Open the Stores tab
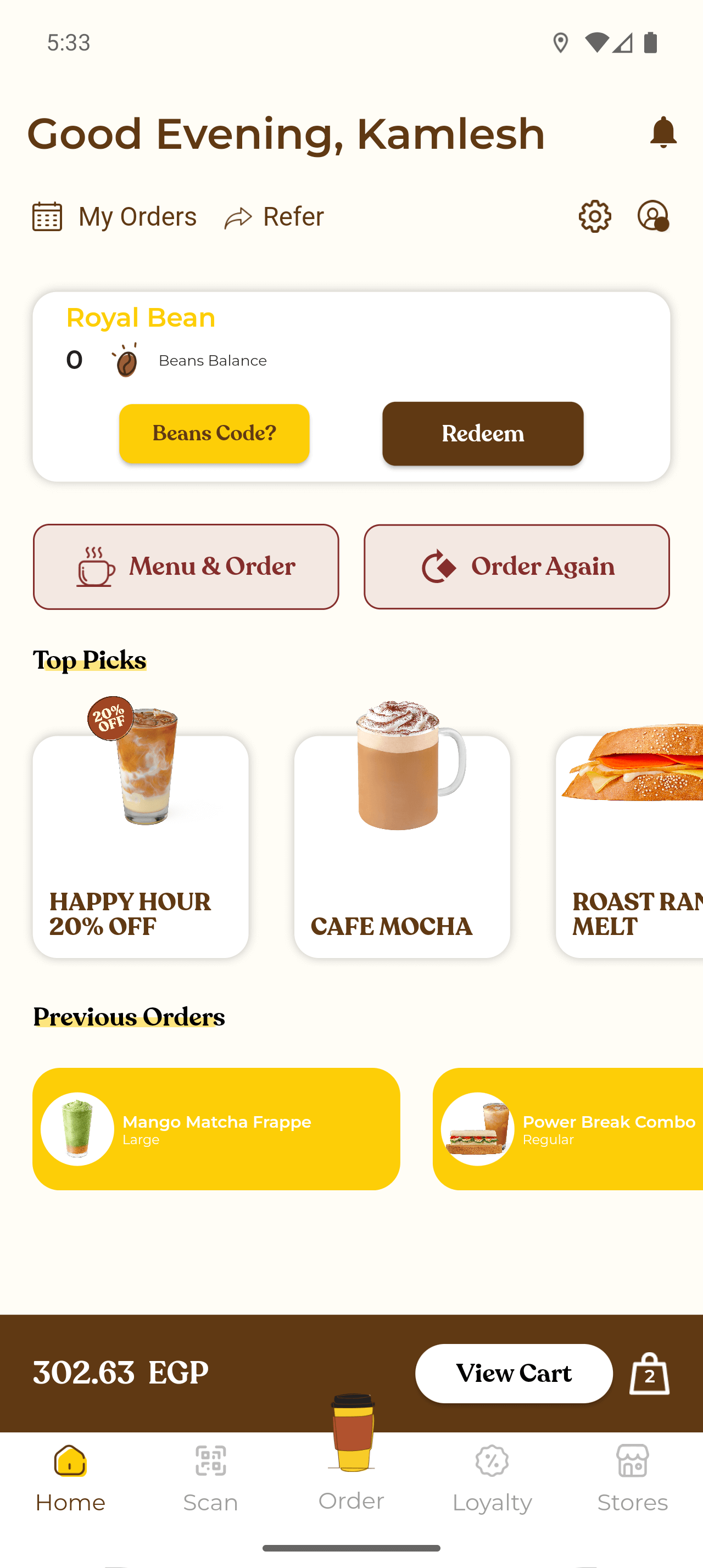The width and height of the screenshot is (703, 1568). pos(632,1479)
